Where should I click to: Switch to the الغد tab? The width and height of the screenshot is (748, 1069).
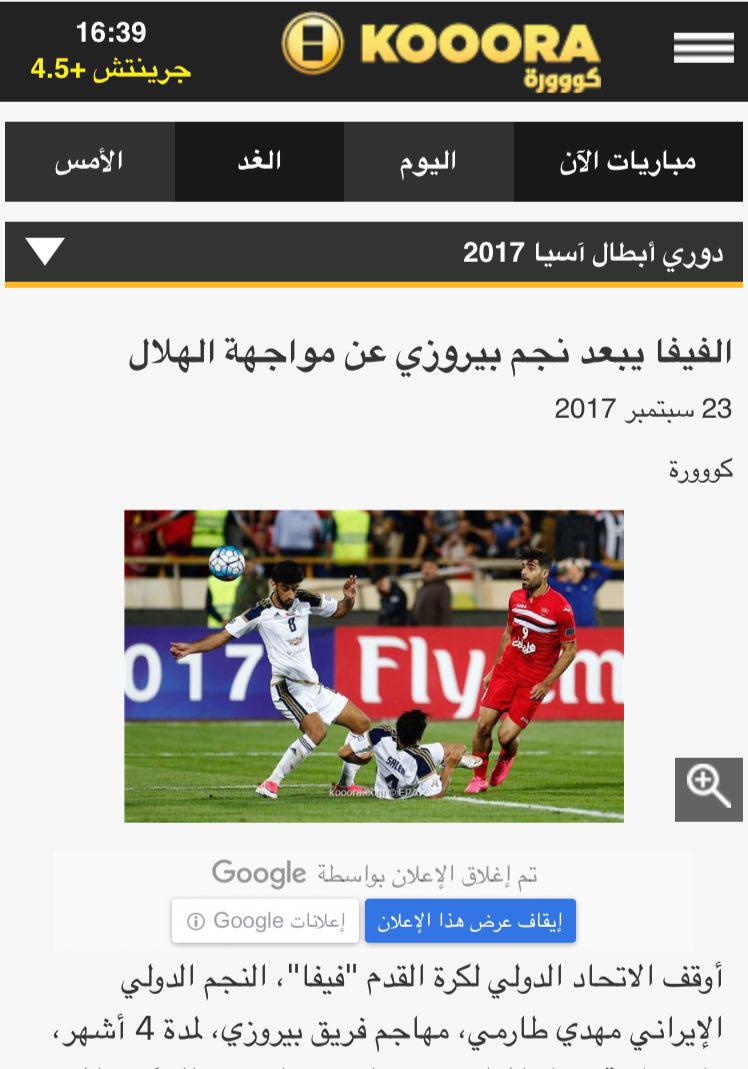tap(259, 162)
